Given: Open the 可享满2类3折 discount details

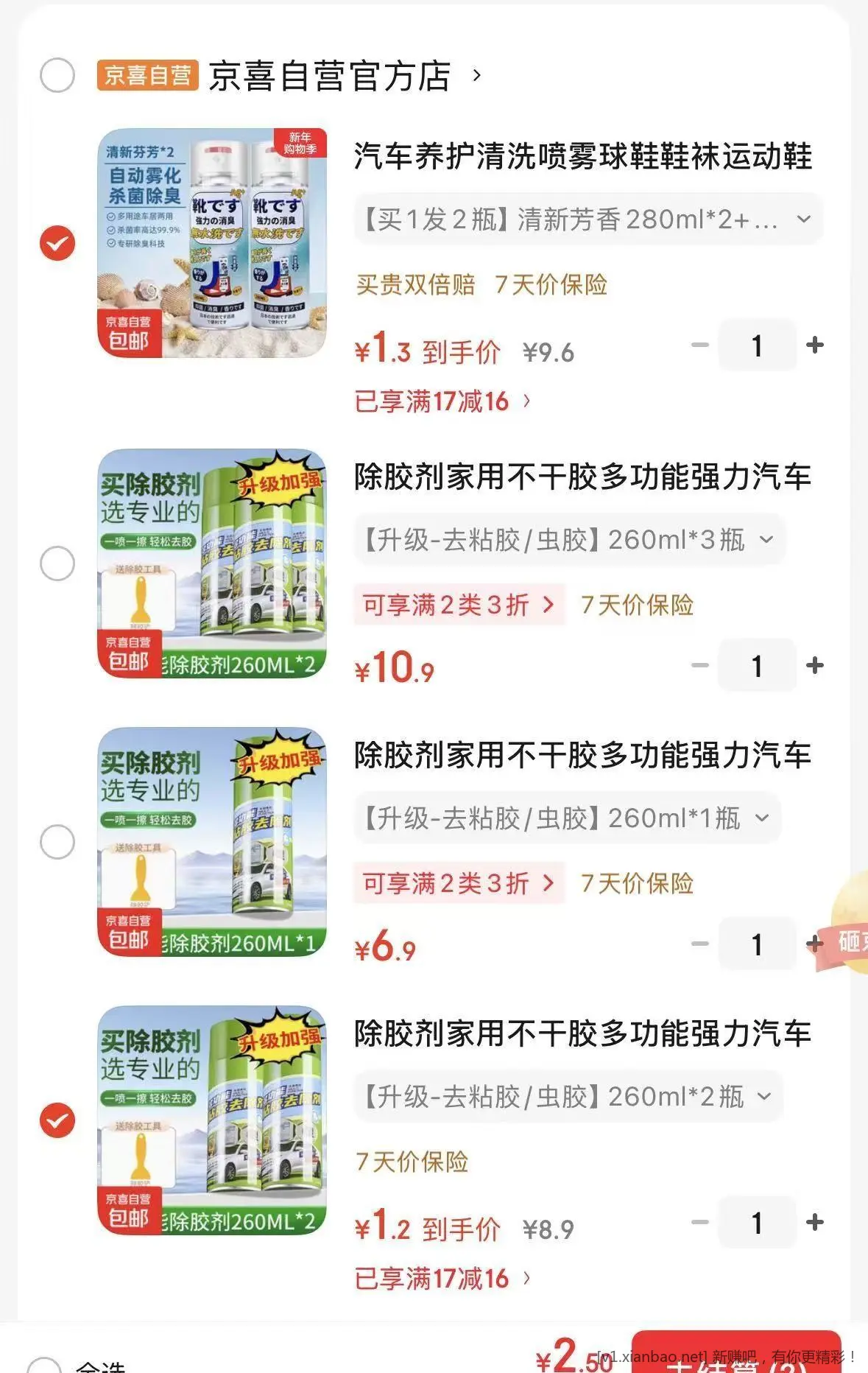Looking at the screenshot, I should pyautogui.click(x=458, y=604).
